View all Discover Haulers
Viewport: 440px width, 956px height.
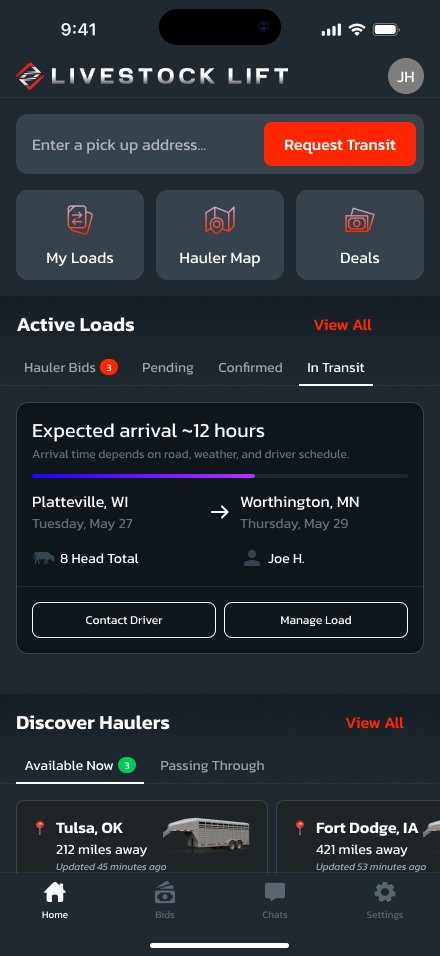pyautogui.click(x=375, y=723)
